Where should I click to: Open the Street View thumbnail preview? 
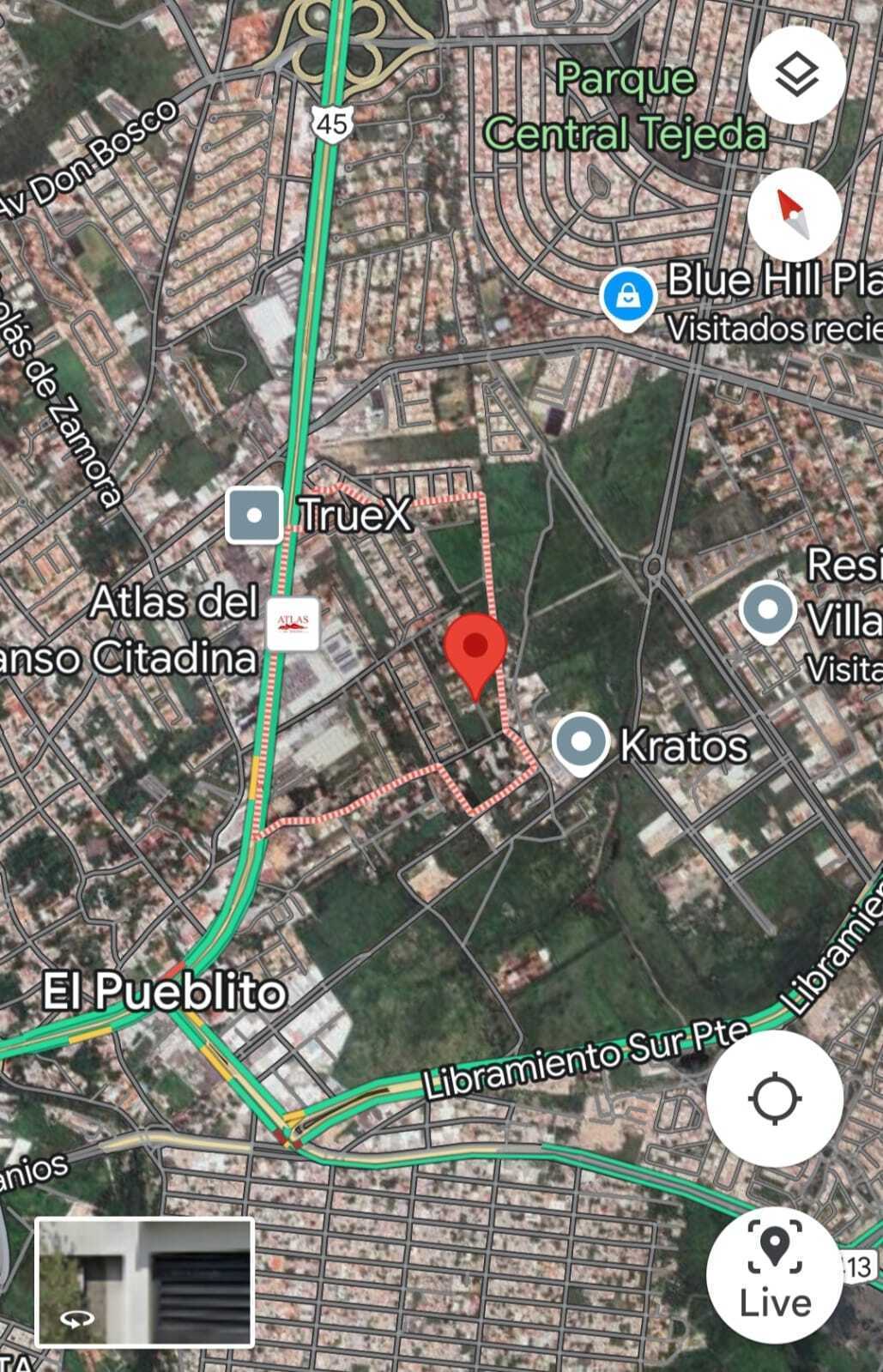[145, 1282]
